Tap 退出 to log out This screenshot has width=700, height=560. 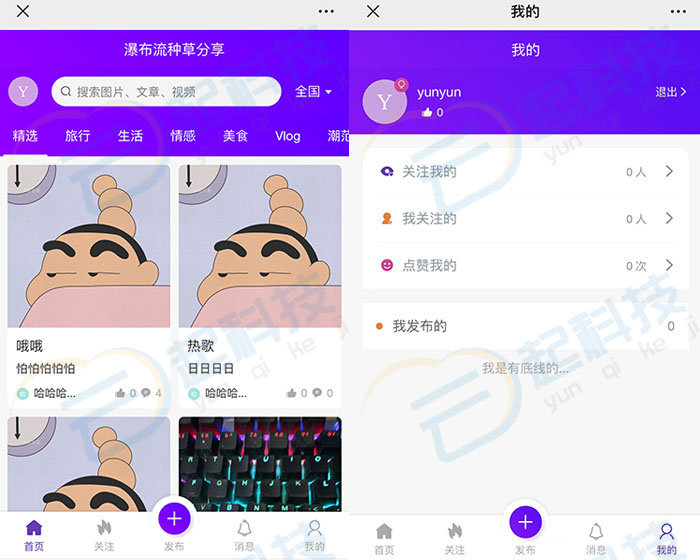(670, 92)
